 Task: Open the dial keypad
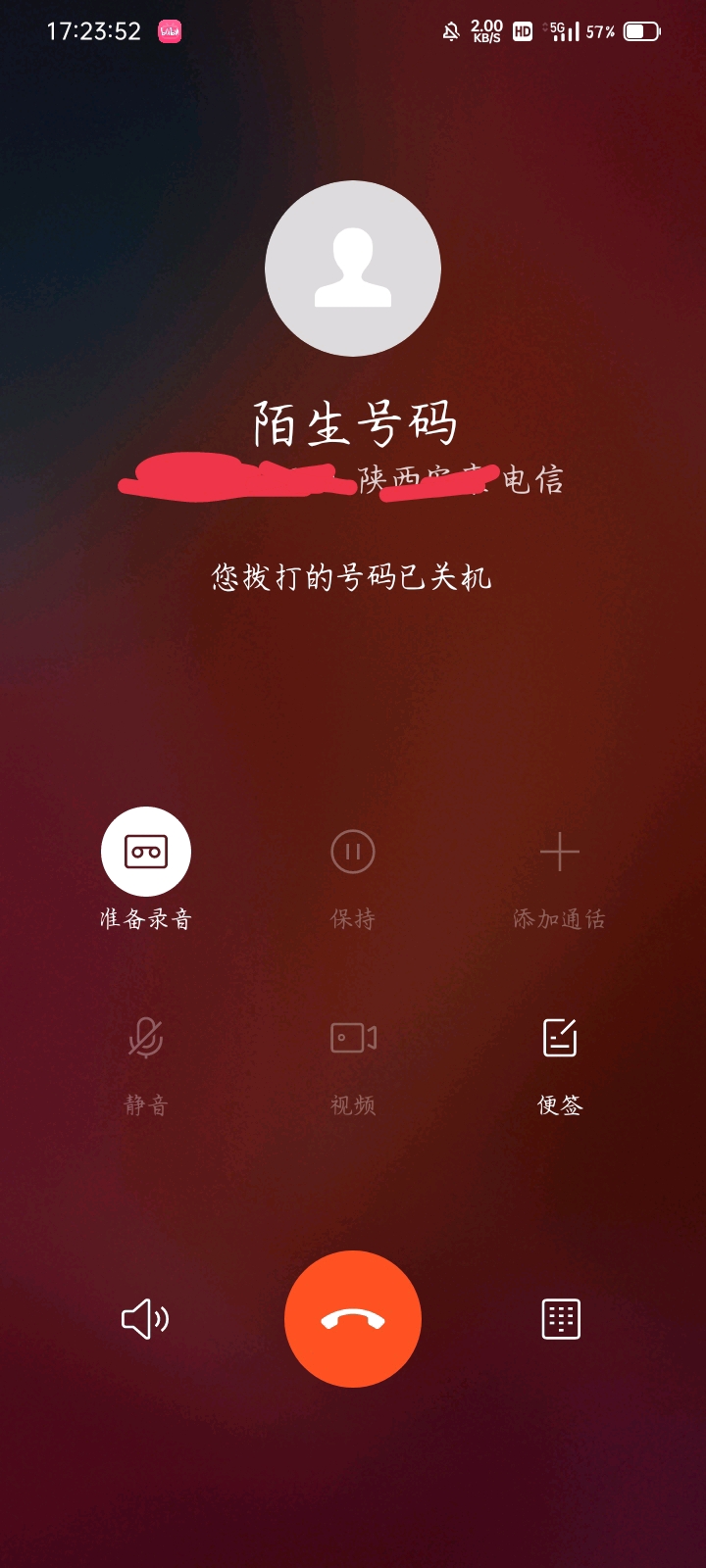561,1319
